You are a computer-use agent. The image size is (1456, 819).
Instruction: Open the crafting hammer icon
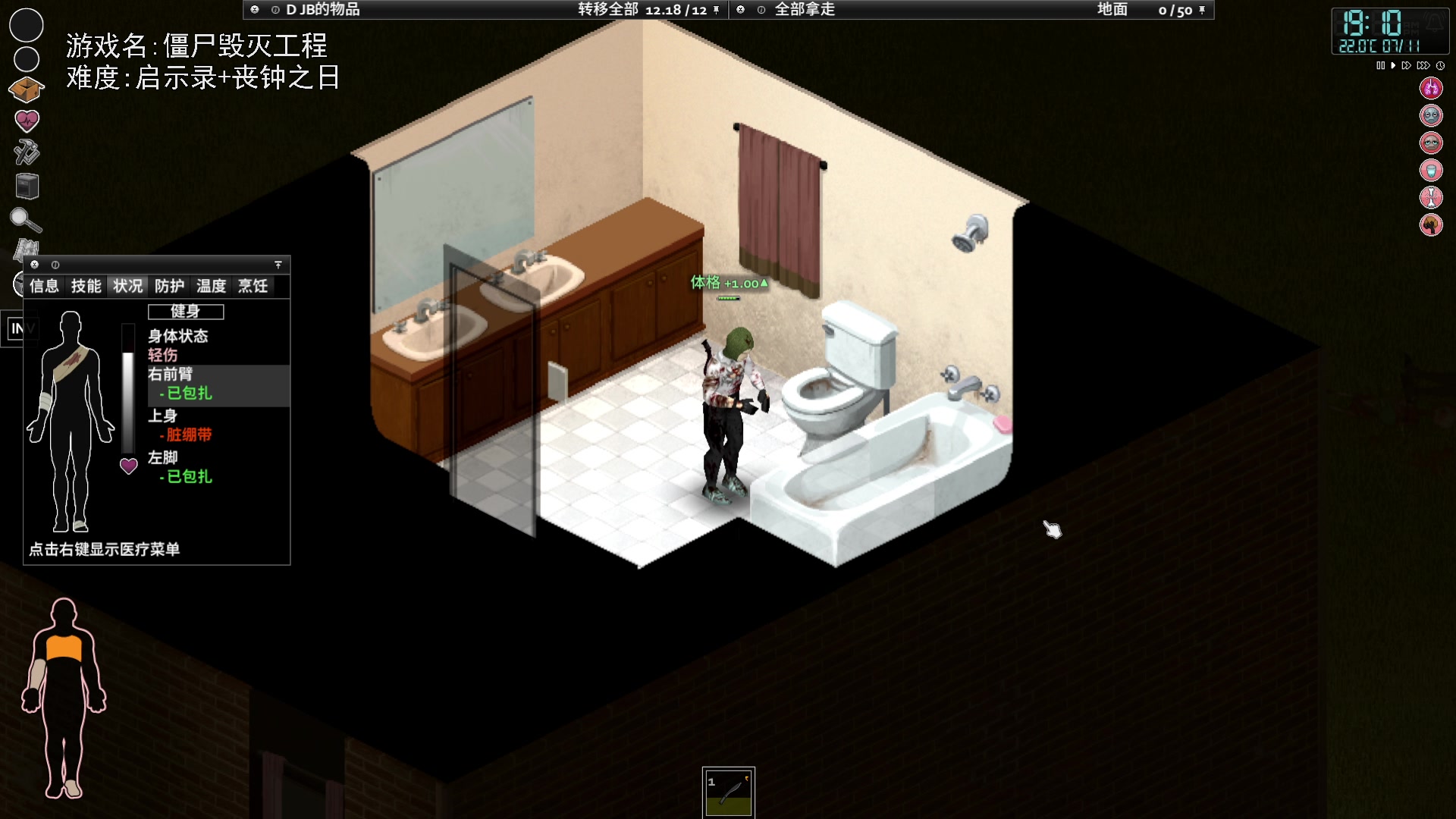pyautogui.click(x=27, y=152)
